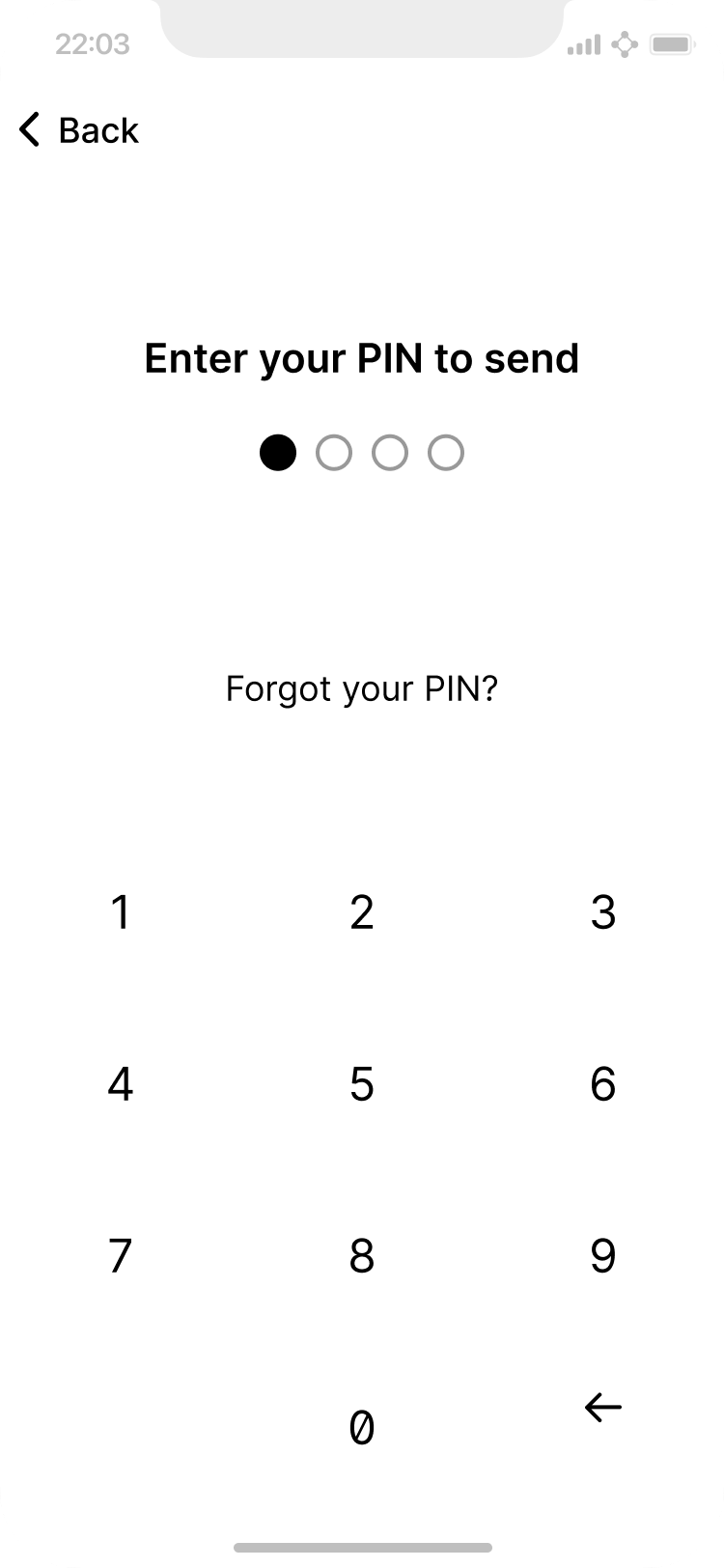Enter digit 5 on the keypad
Screen dimensions: 724x1568
point(362,1084)
